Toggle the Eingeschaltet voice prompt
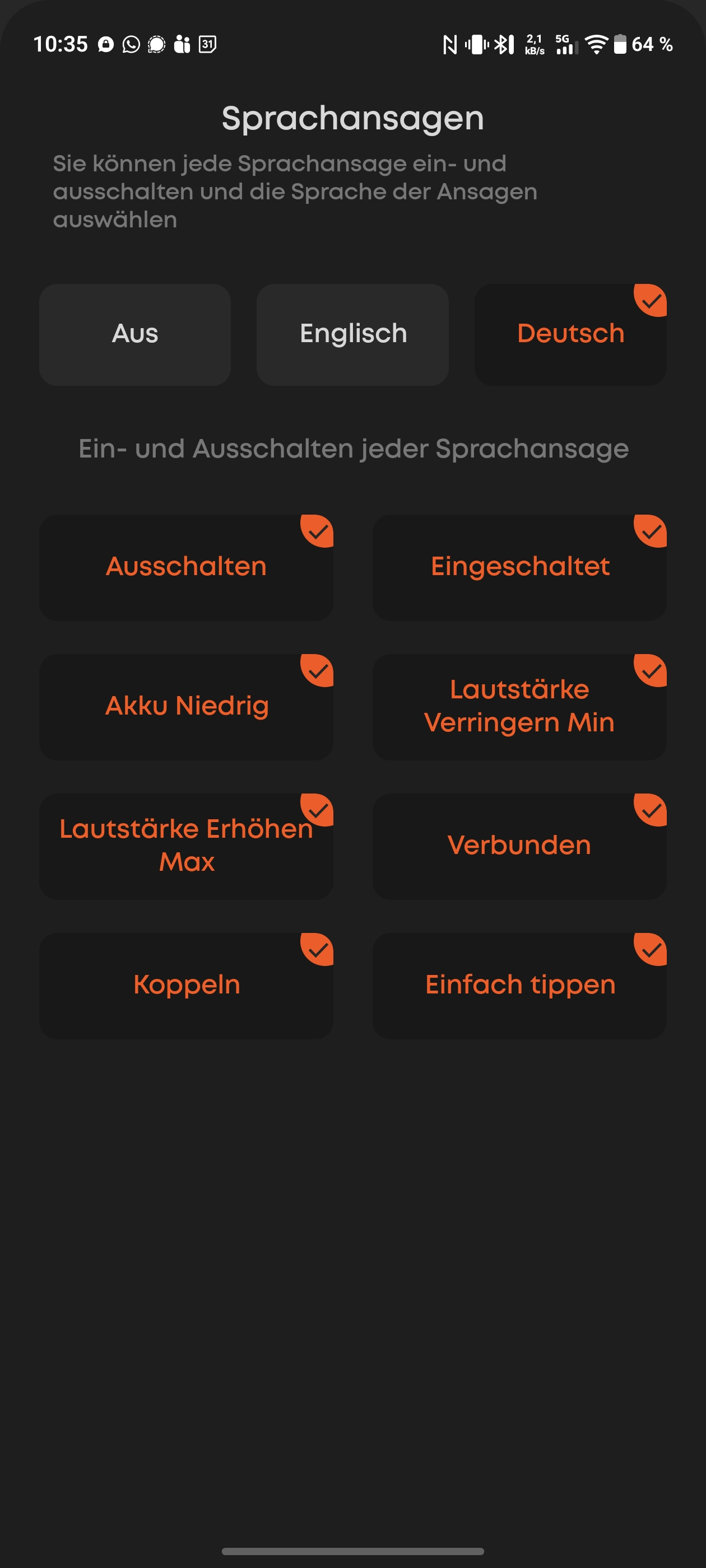This screenshot has height=1568, width=706. [x=519, y=567]
